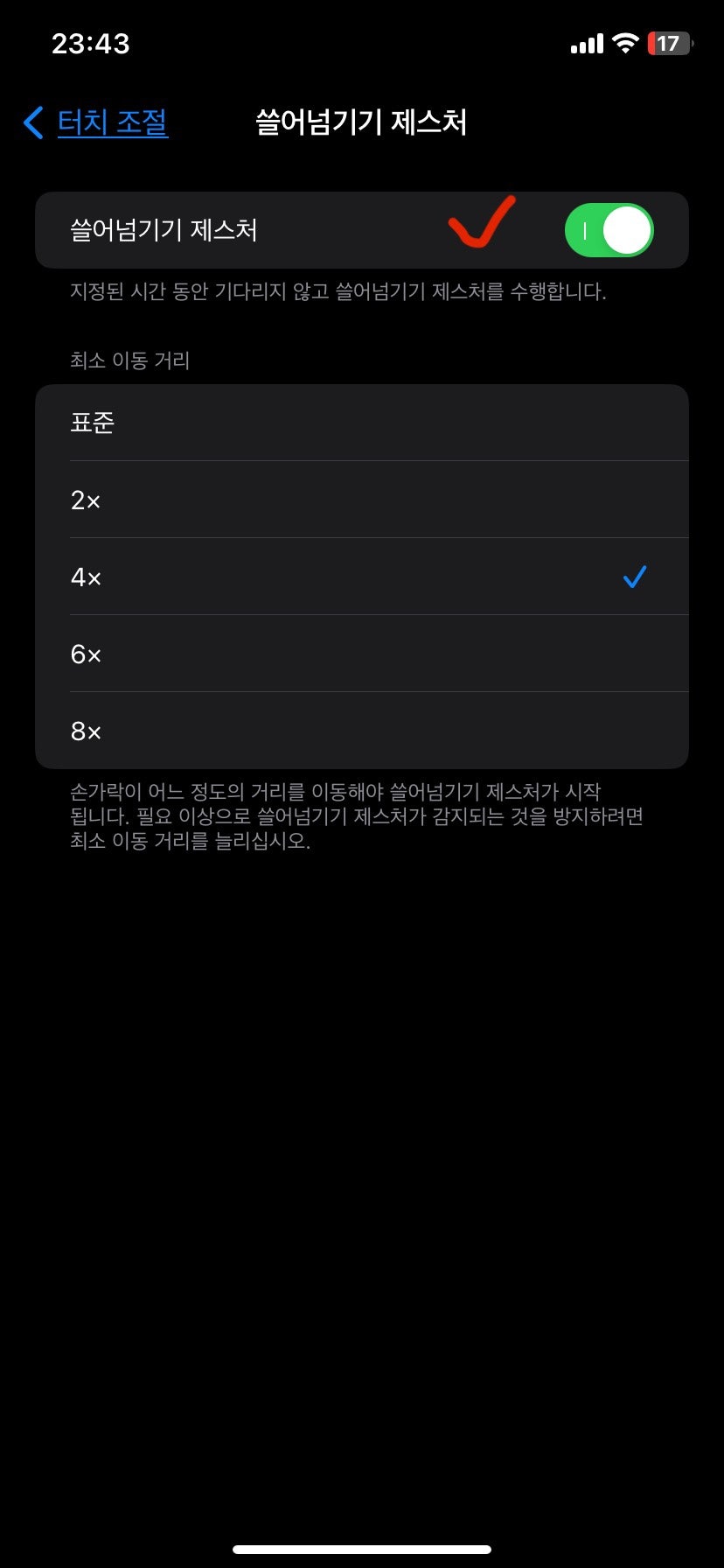The image size is (724, 1568).
Task: Set minimum distance to 6×
Action: pos(362,654)
